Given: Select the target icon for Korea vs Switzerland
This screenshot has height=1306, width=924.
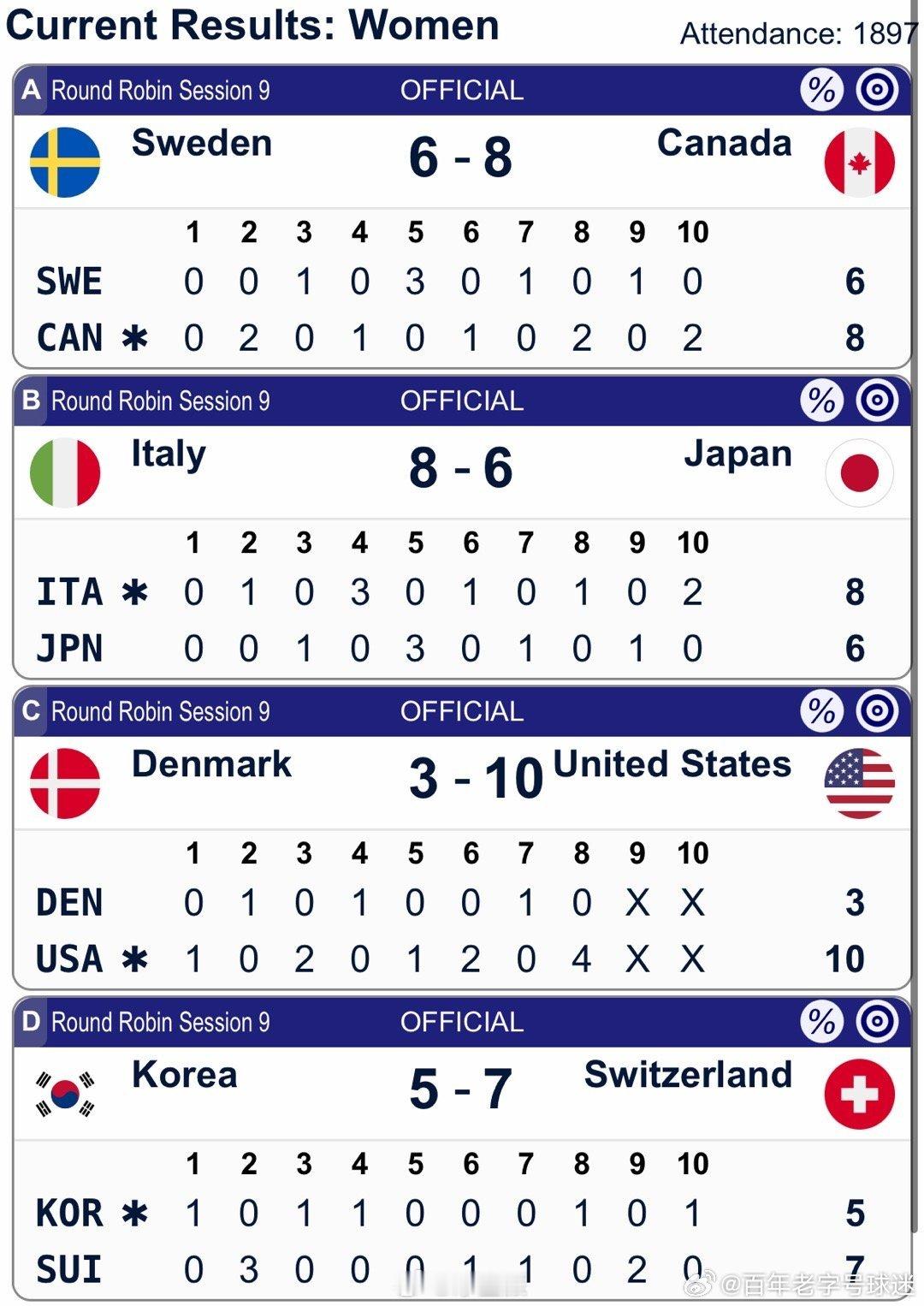Looking at the screenshot, I should (x=877, y=1022).
